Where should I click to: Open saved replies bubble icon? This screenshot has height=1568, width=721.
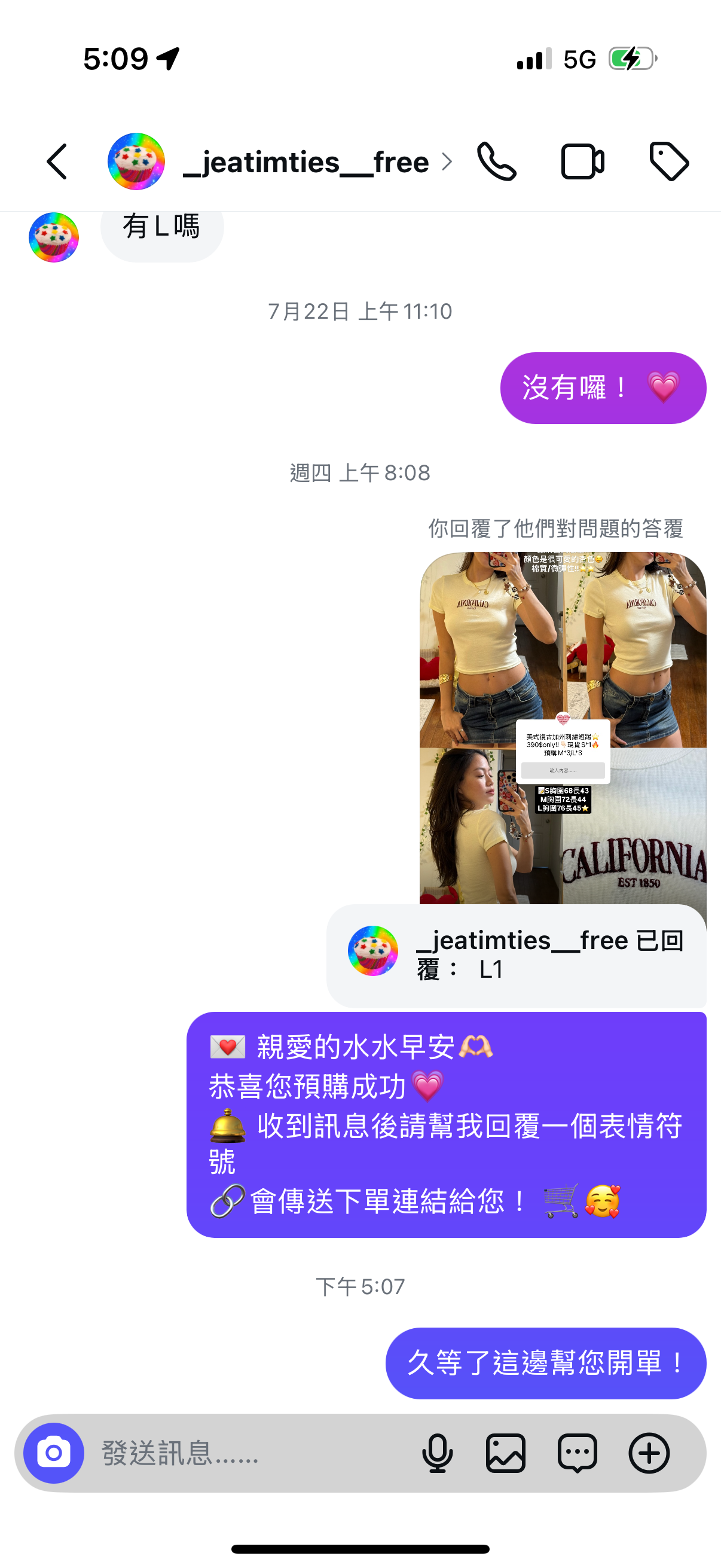577,1453
